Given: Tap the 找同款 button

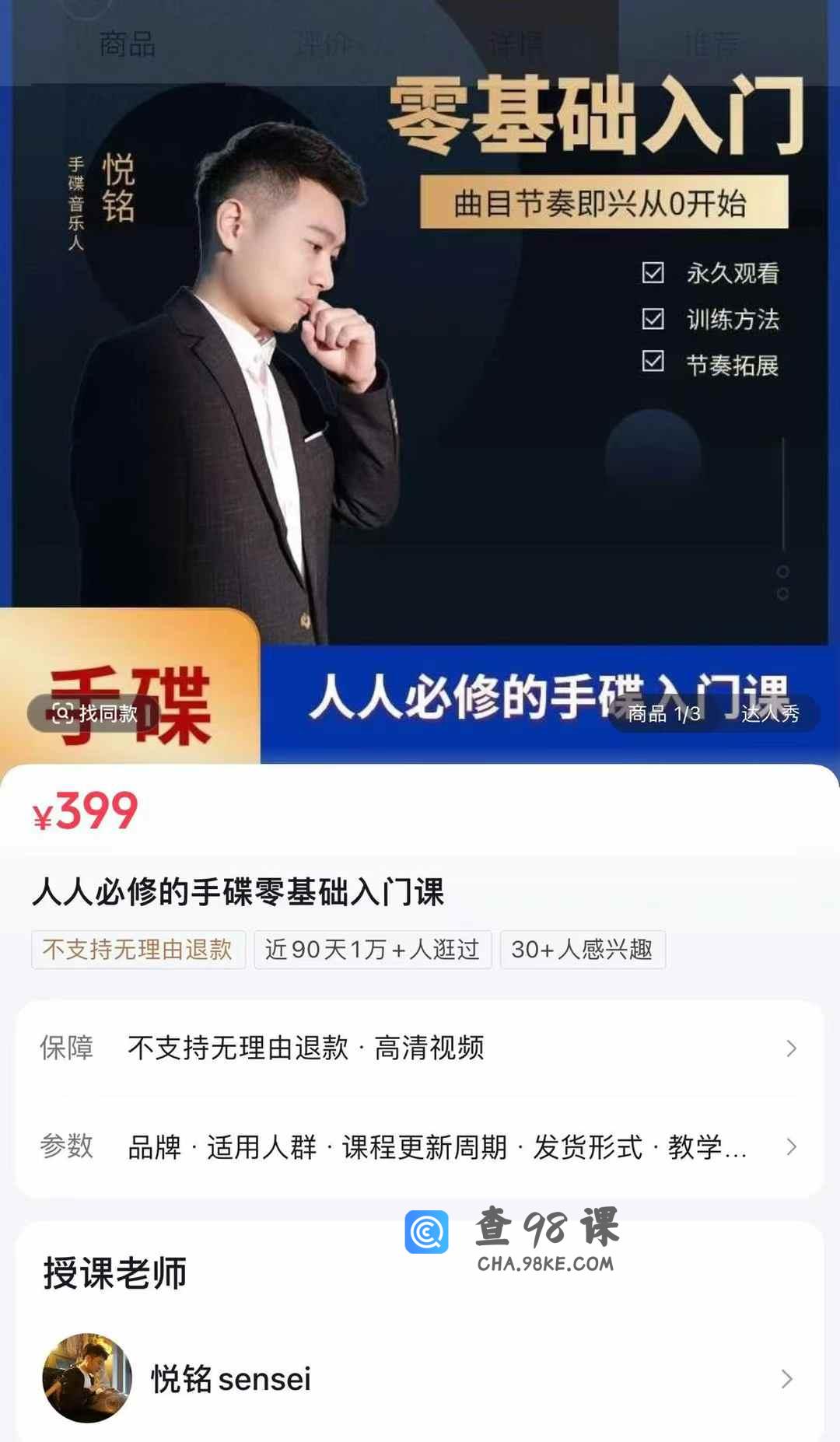Looking at the screenshot, I should coord(94,713).
